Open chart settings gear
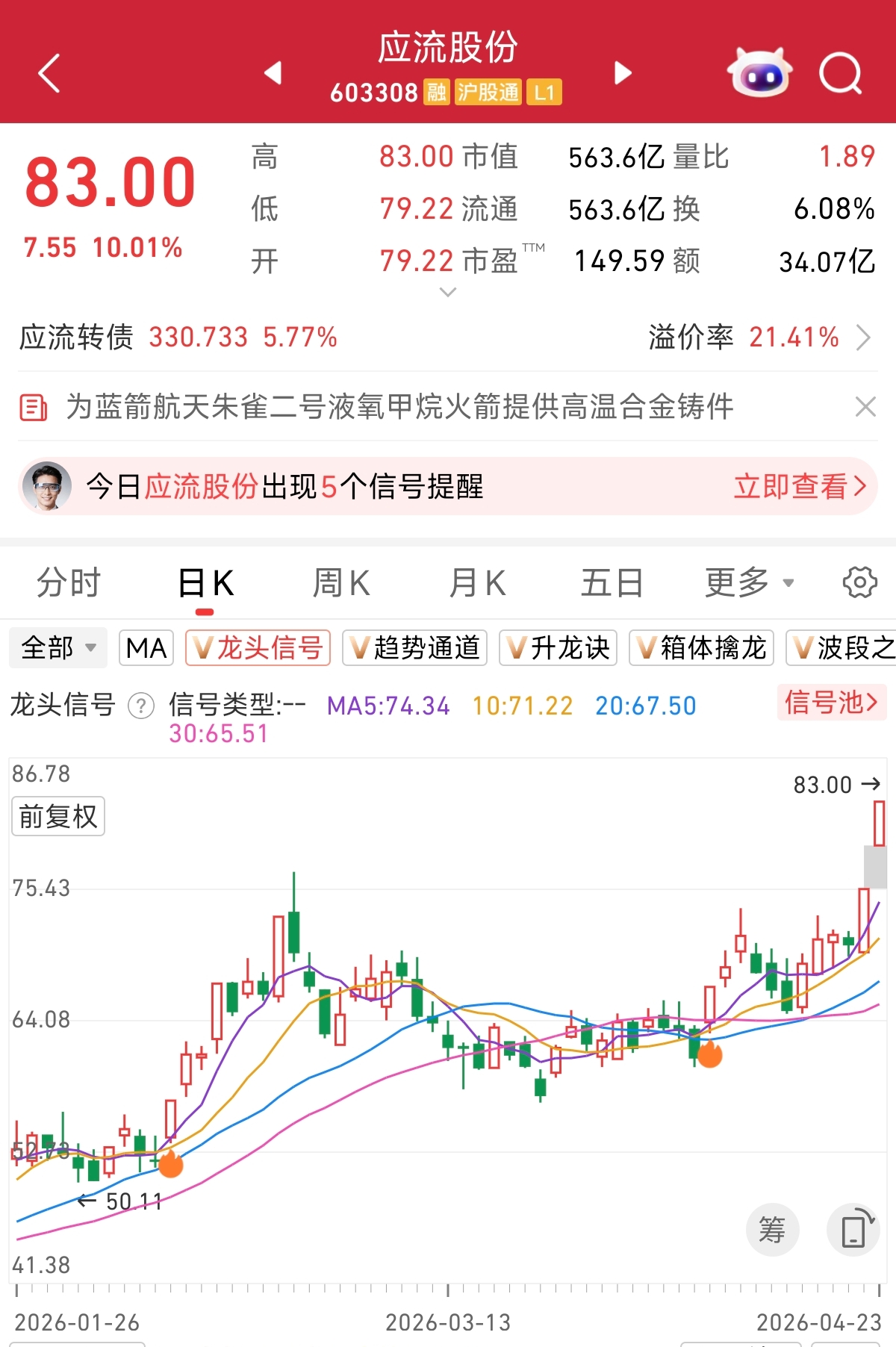This screenshot has width=896, height=1347. tap(859, 583)
